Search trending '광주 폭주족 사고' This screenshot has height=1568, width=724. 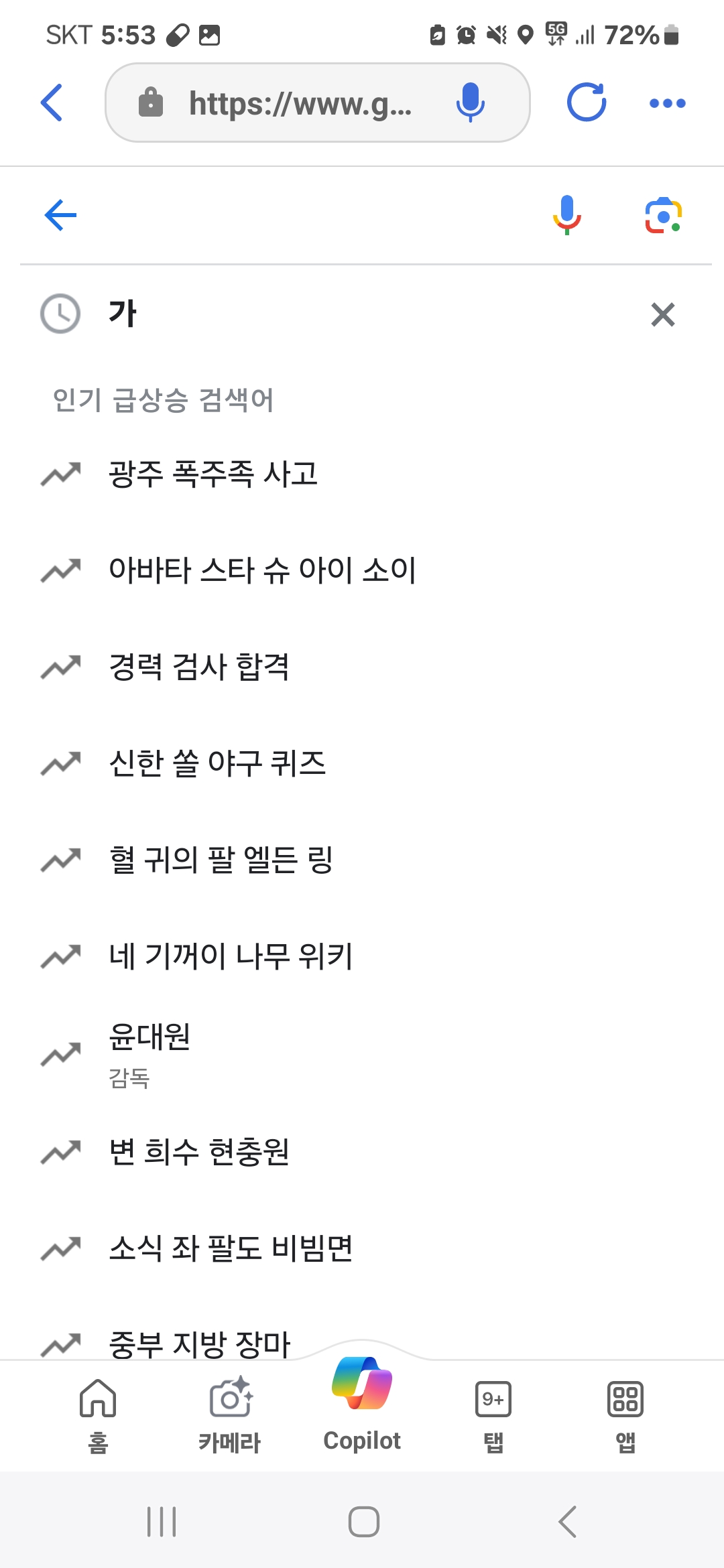click(213, 474)
